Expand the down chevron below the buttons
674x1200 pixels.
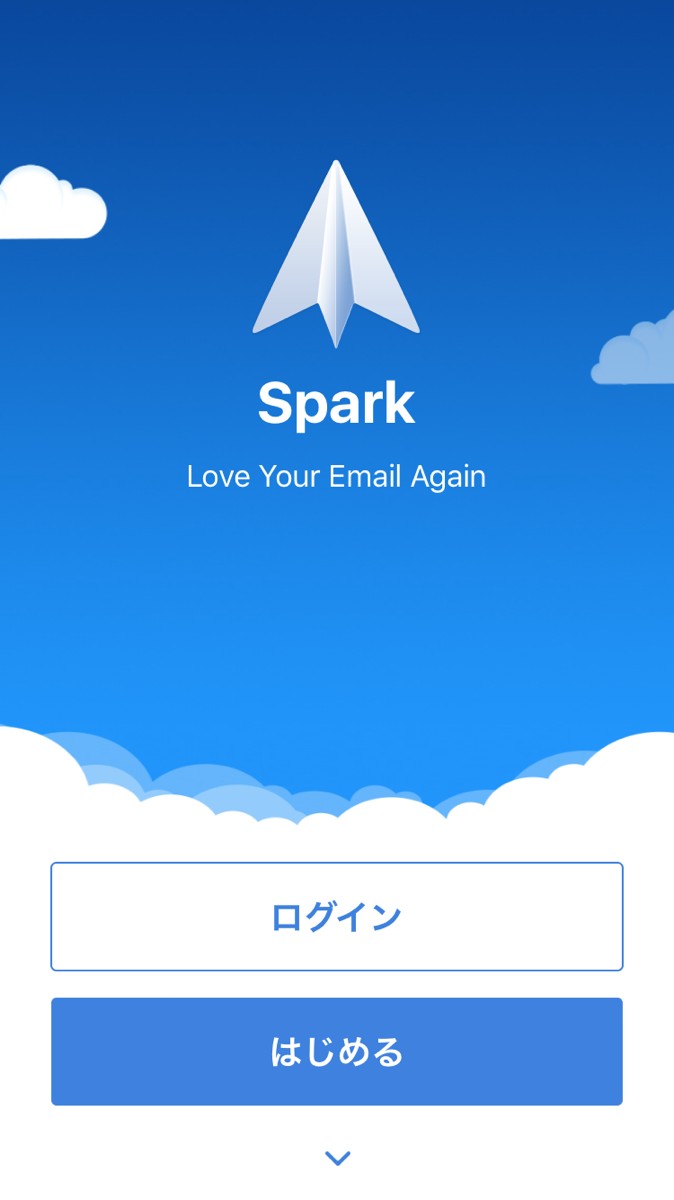pyautogui.click(x=337, y=1158)
